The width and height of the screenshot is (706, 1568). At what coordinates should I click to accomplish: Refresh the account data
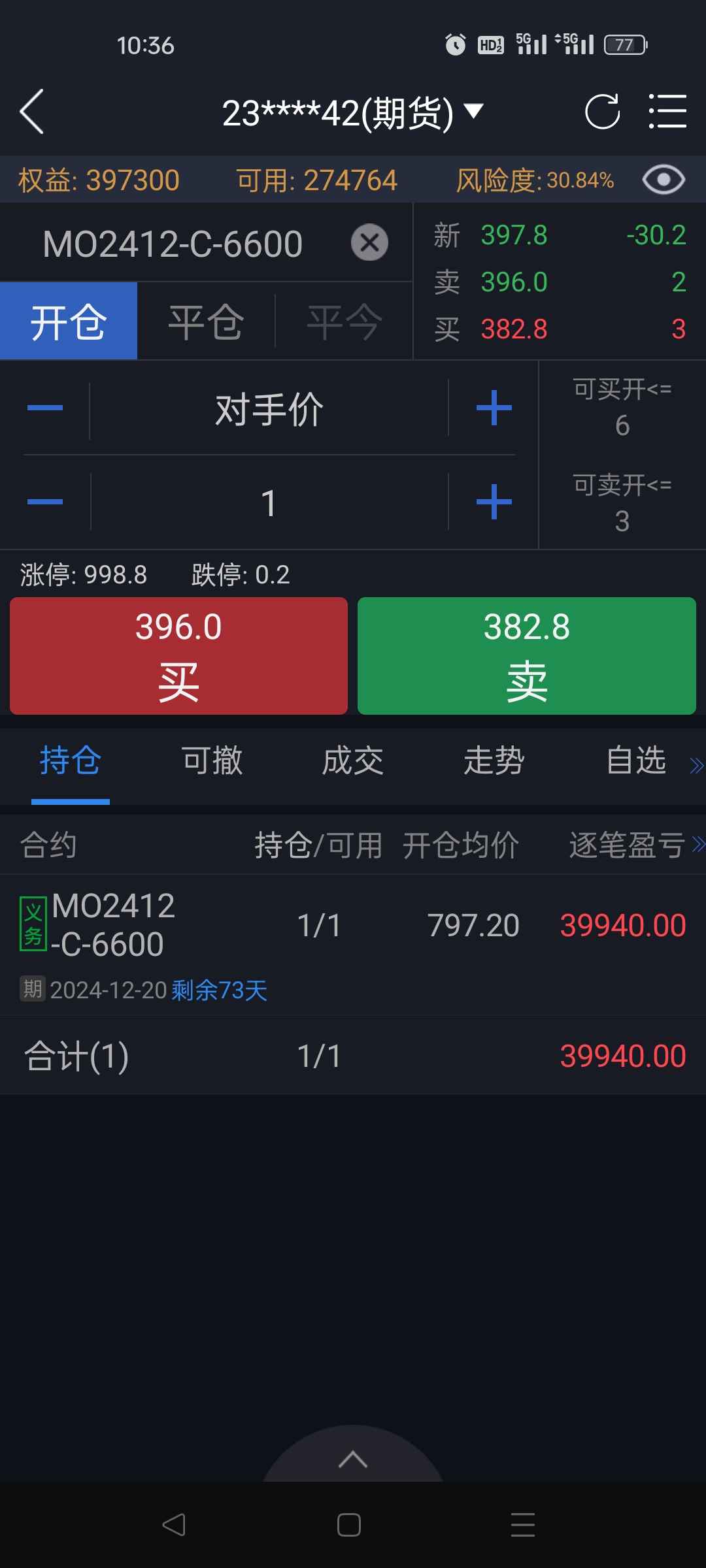point(601,112)
